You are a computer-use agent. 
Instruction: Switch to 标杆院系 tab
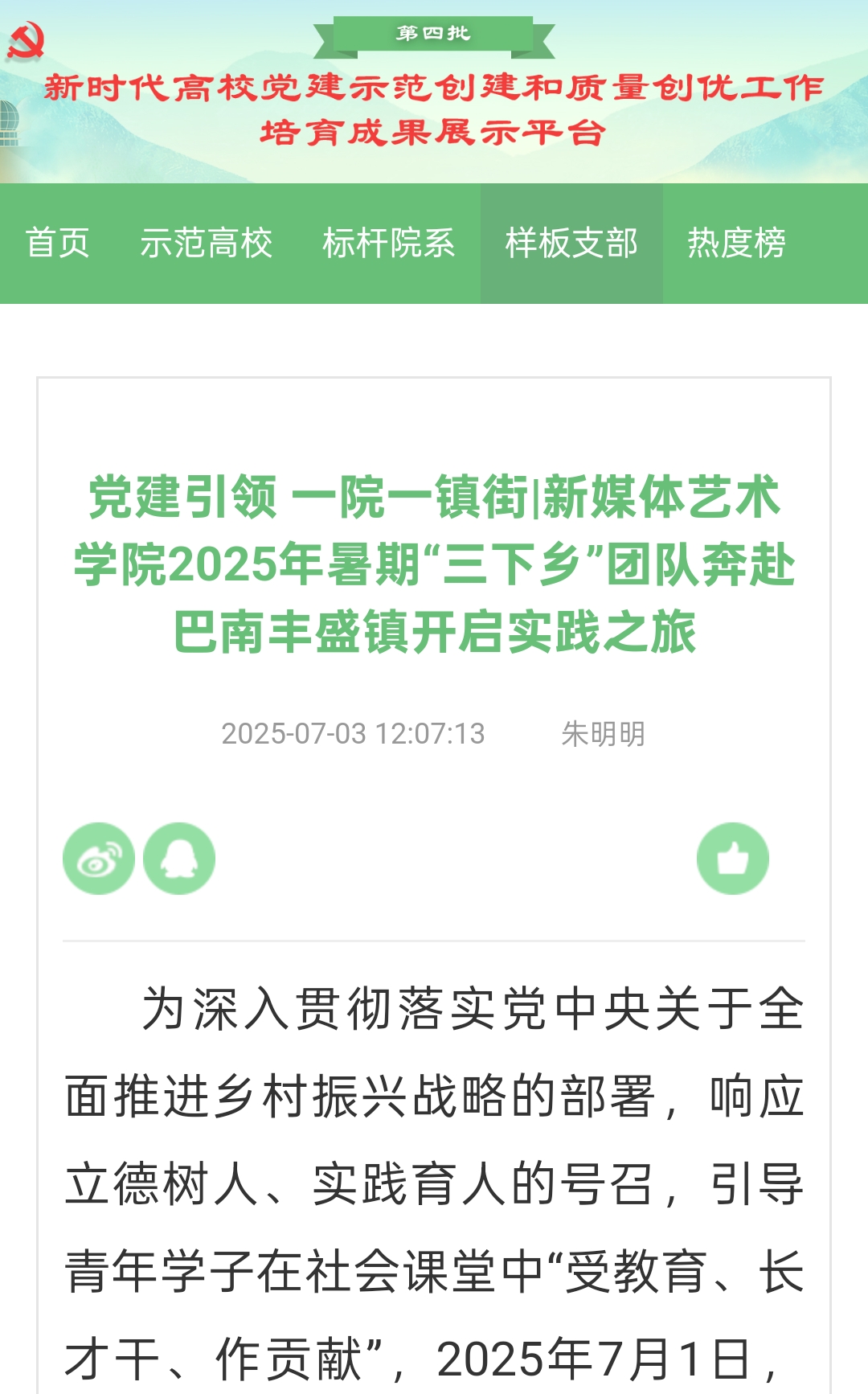coord(389,243)
